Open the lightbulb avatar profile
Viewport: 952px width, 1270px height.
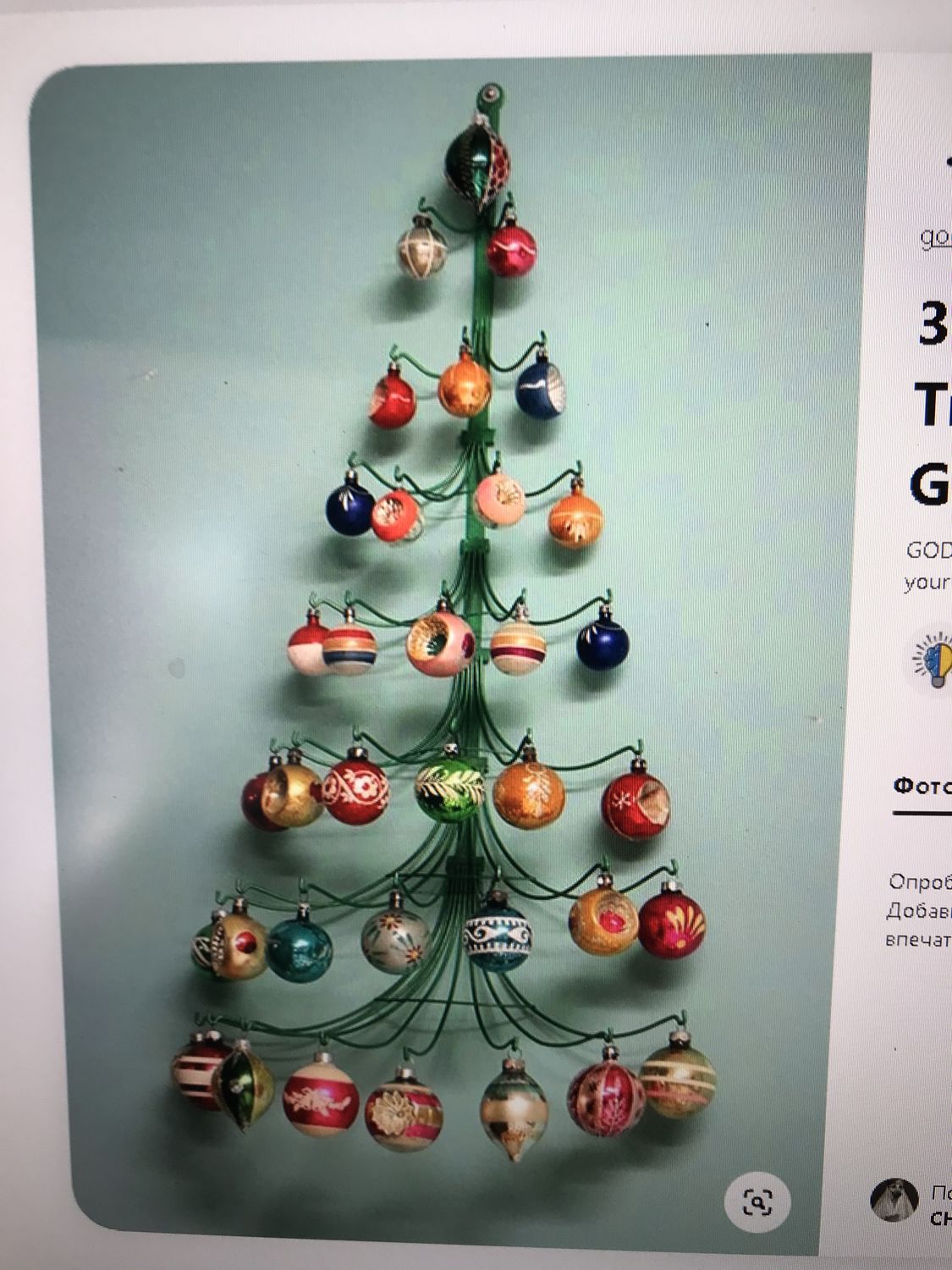click(x=931, y=658)
